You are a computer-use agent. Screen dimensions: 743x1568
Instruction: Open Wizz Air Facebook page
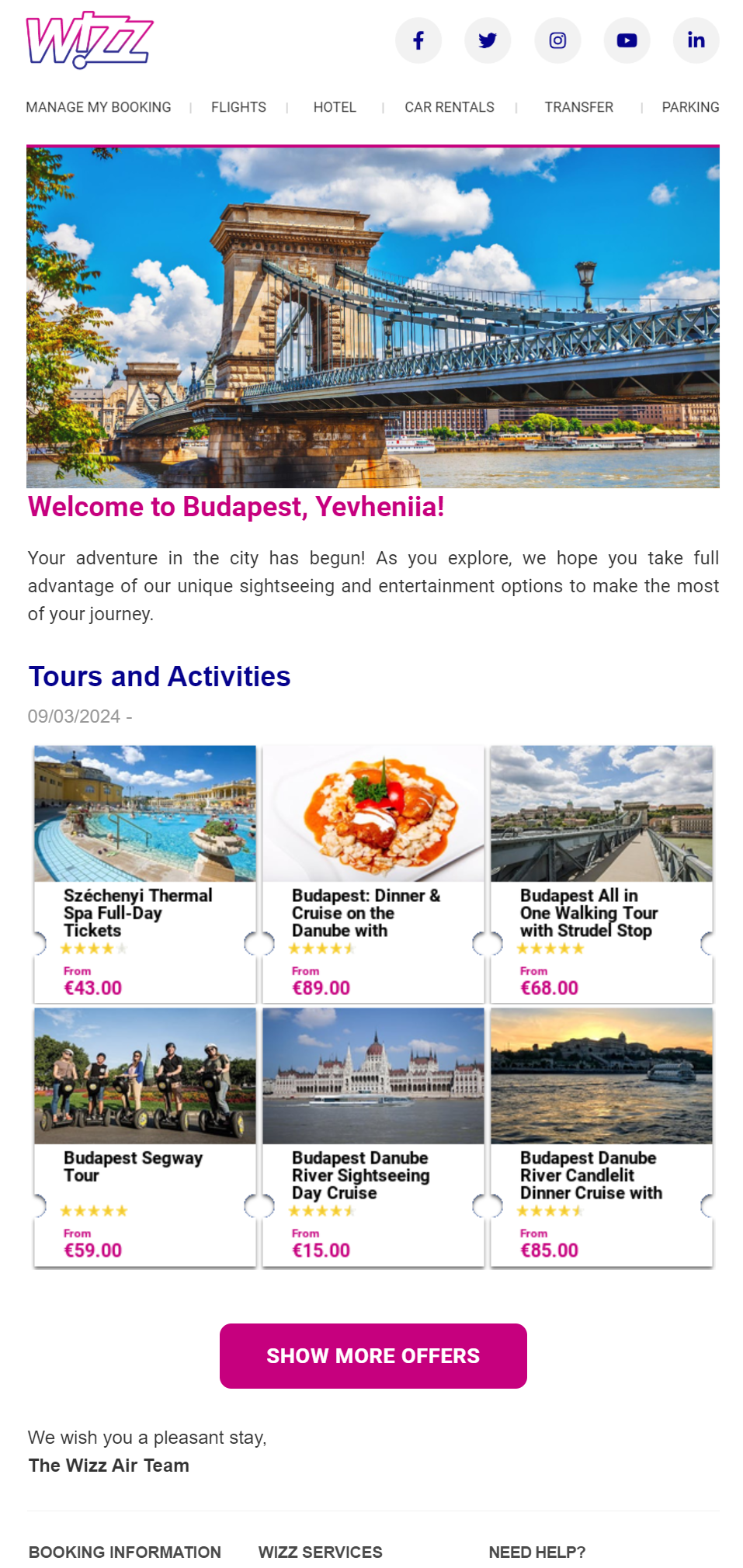tap(418, 40)
